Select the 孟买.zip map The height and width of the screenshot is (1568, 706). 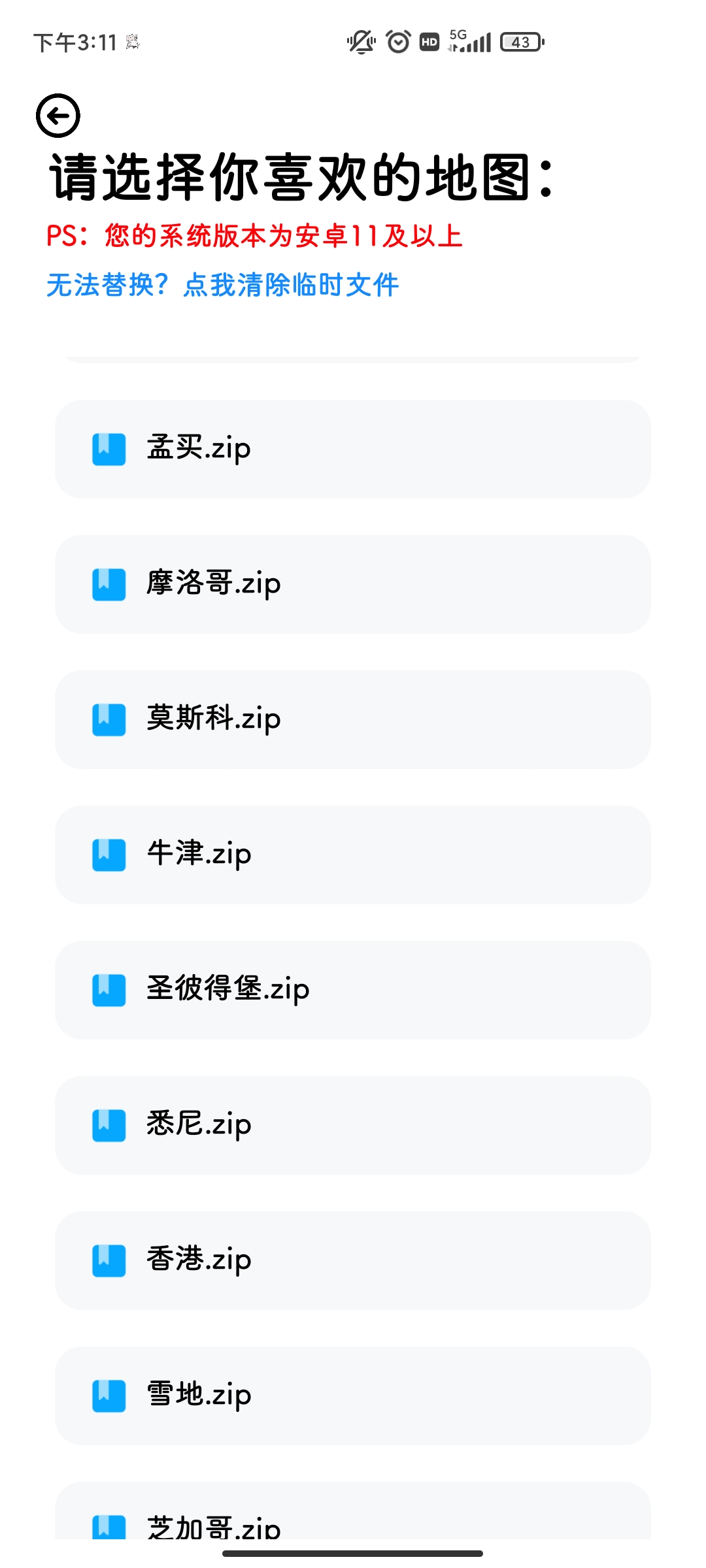click(x=352, y=449)
